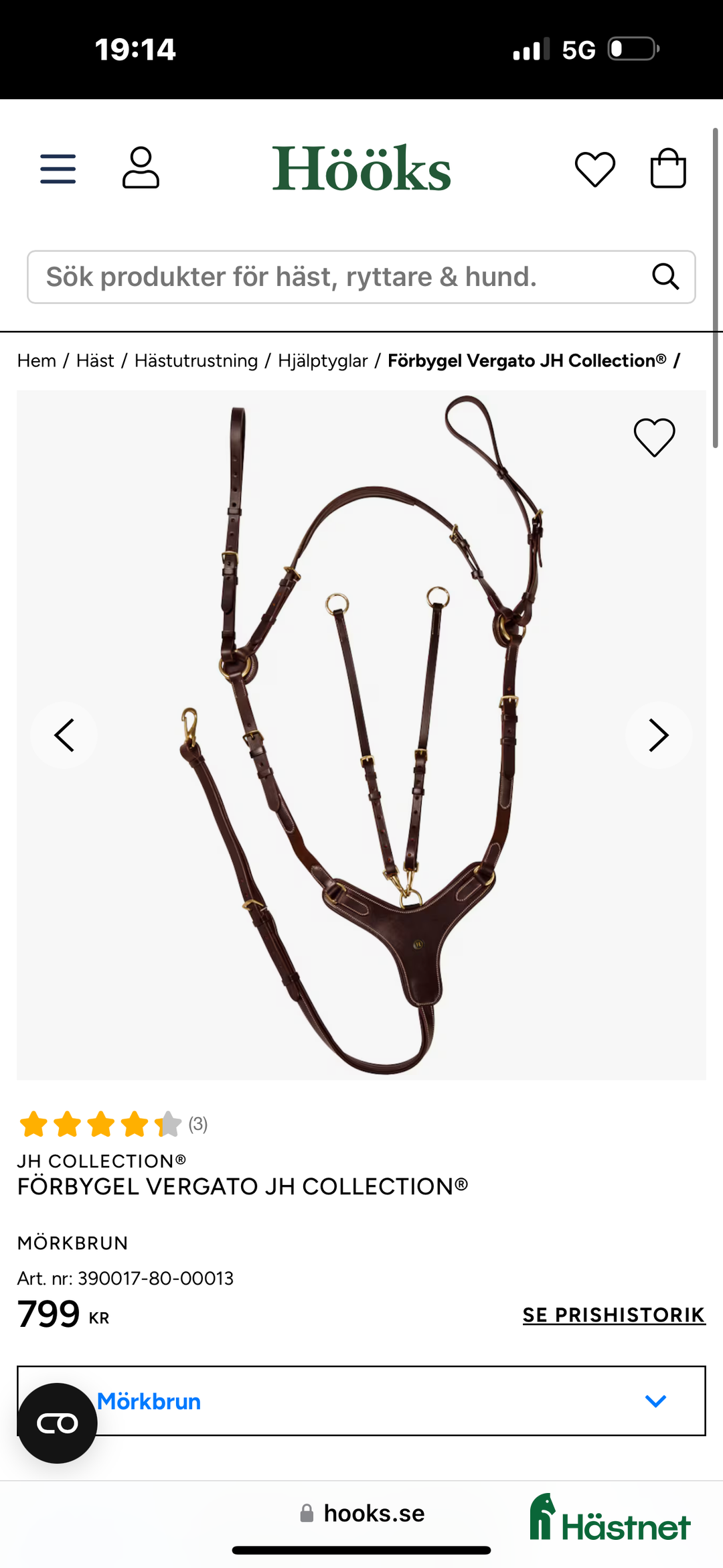Open the round black chat widget
This screenshot has height=1568, width=723.
click(58, 1423)
